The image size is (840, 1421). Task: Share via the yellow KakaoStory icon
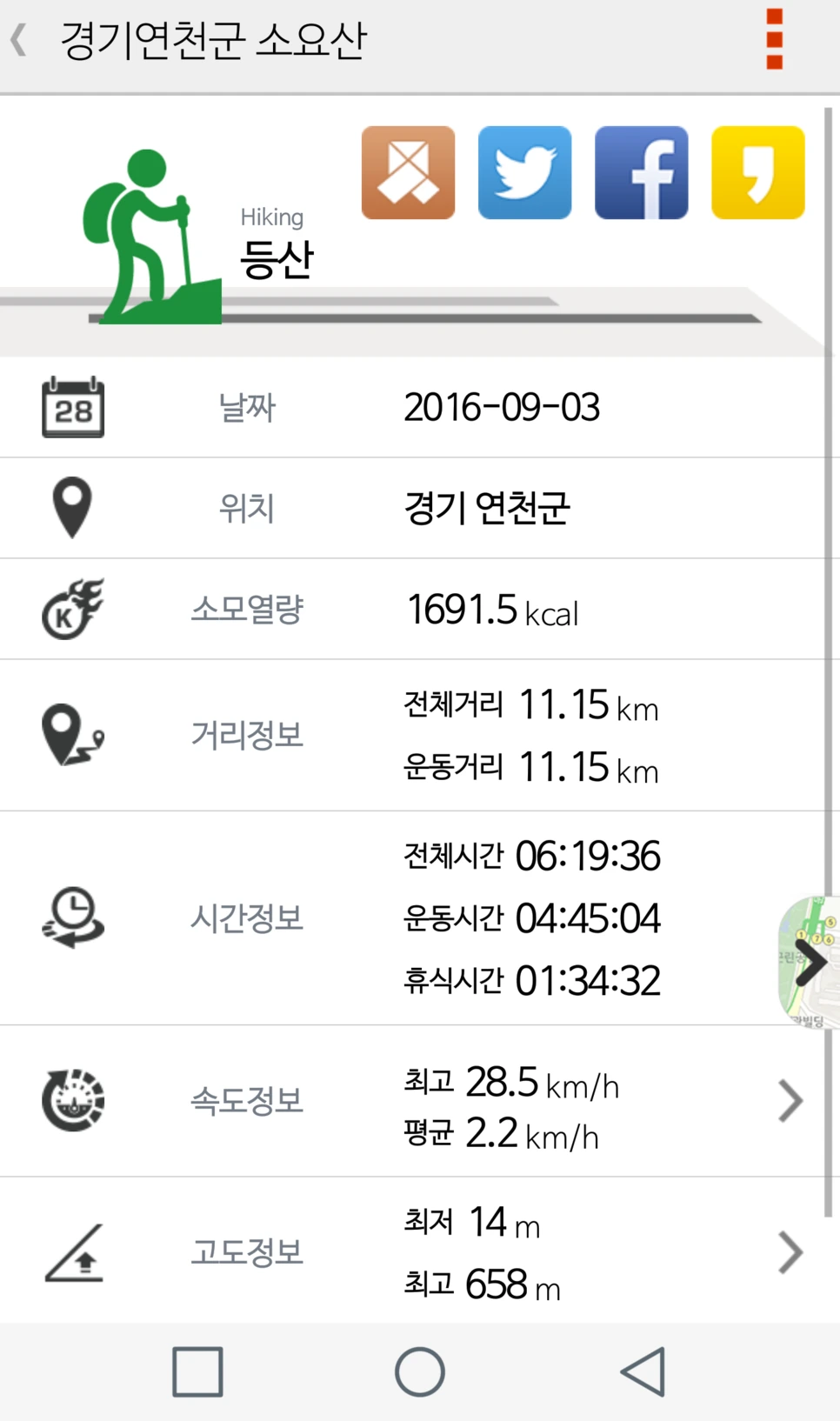[757, 172]
